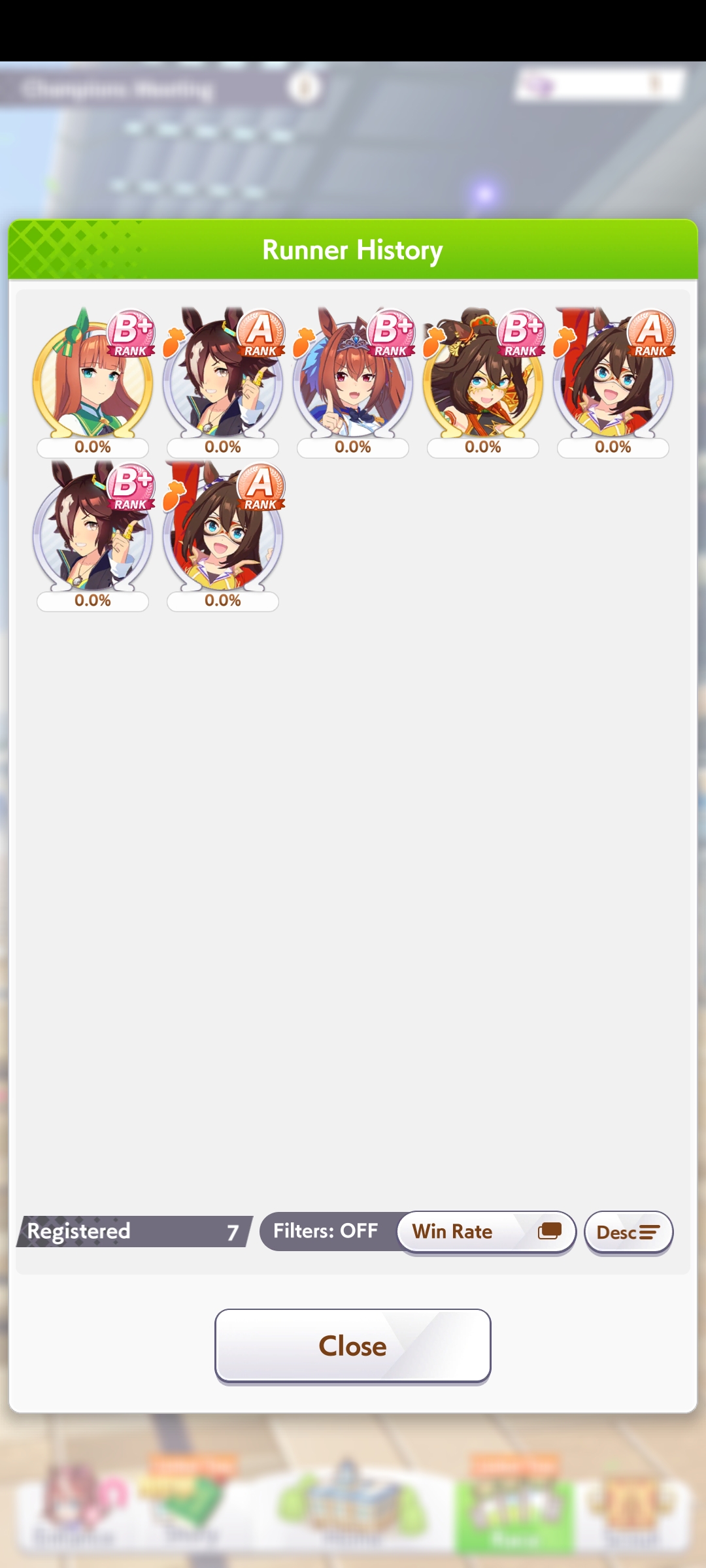The image size is (706, 1568).
Task: Toggle the Desc sort order
Action: pyautogui.click(x=628, y=1232)
